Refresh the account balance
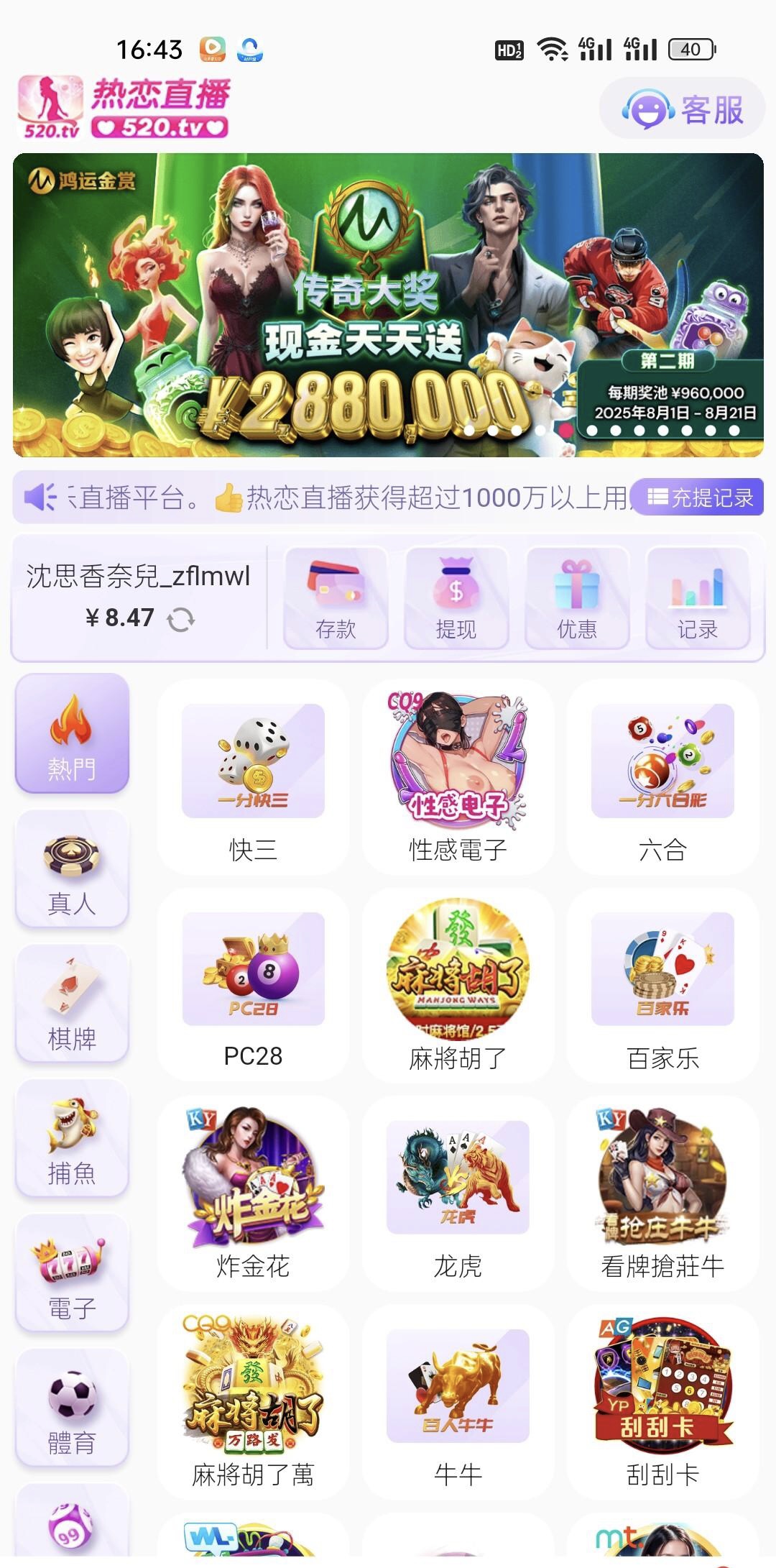This screenshot has height=1568, width=776. (x=181, y=619)
